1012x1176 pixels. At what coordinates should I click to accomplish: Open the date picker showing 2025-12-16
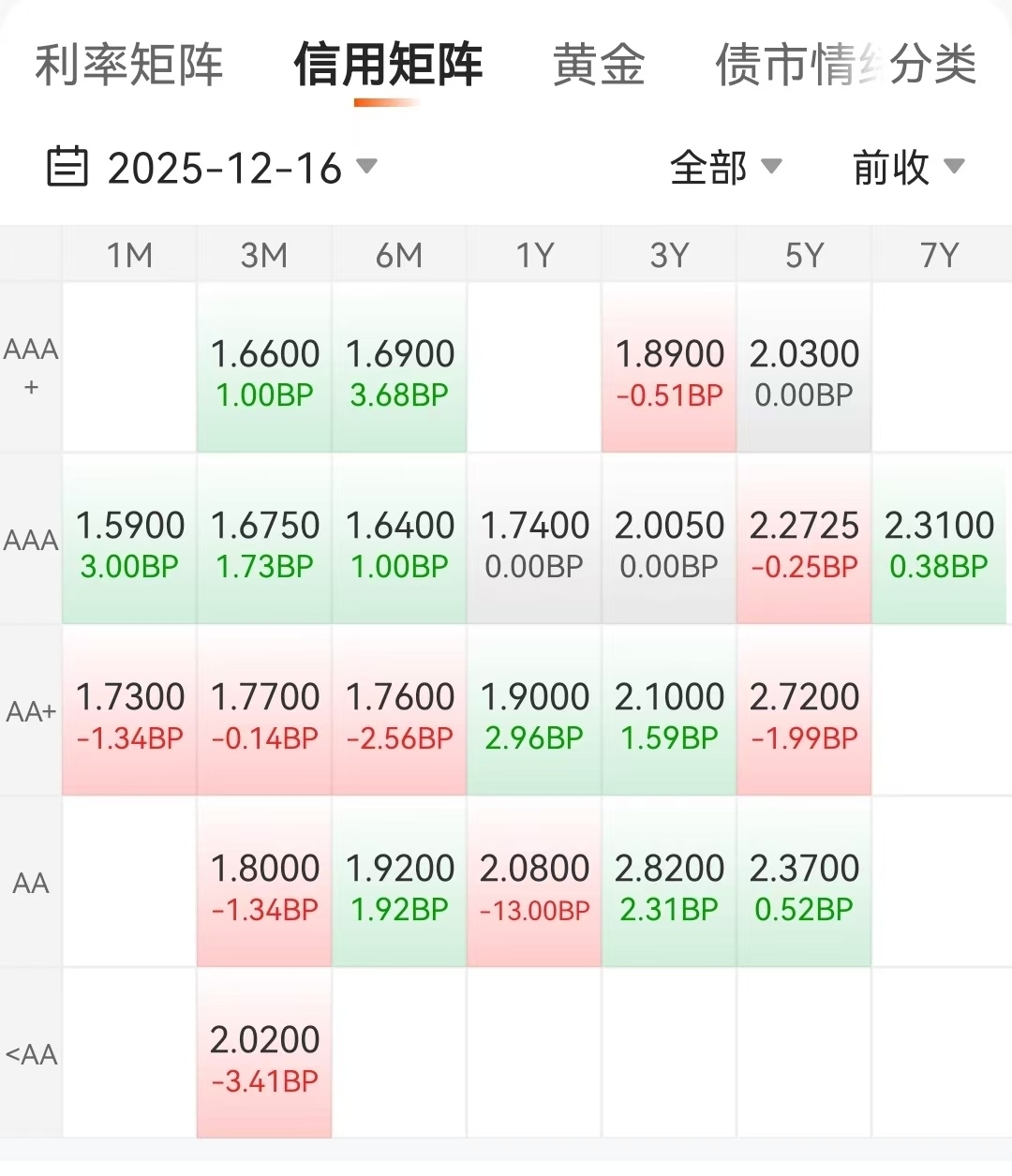[213, 169]
